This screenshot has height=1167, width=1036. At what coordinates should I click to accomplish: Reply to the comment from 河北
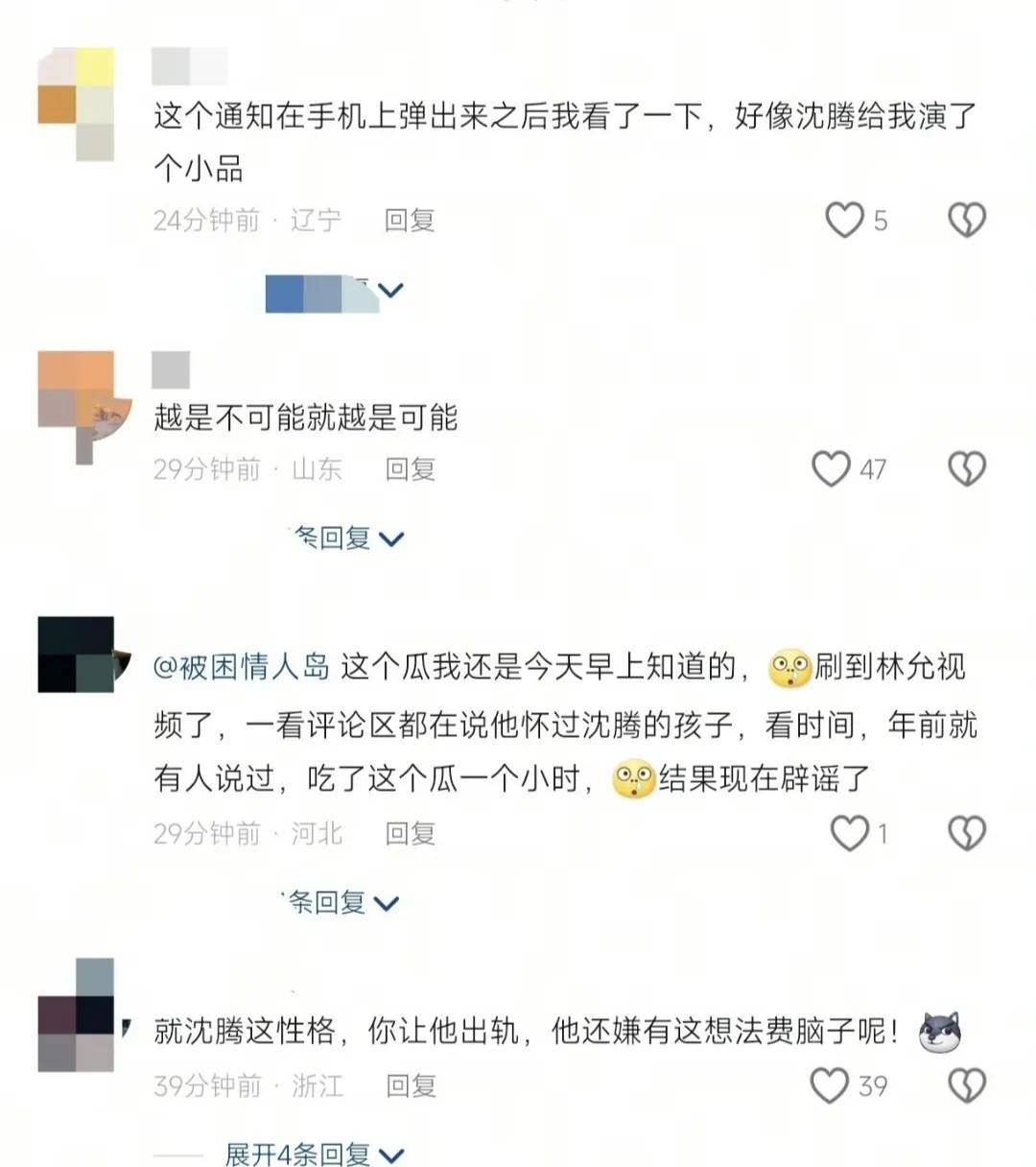coord(410,833)
